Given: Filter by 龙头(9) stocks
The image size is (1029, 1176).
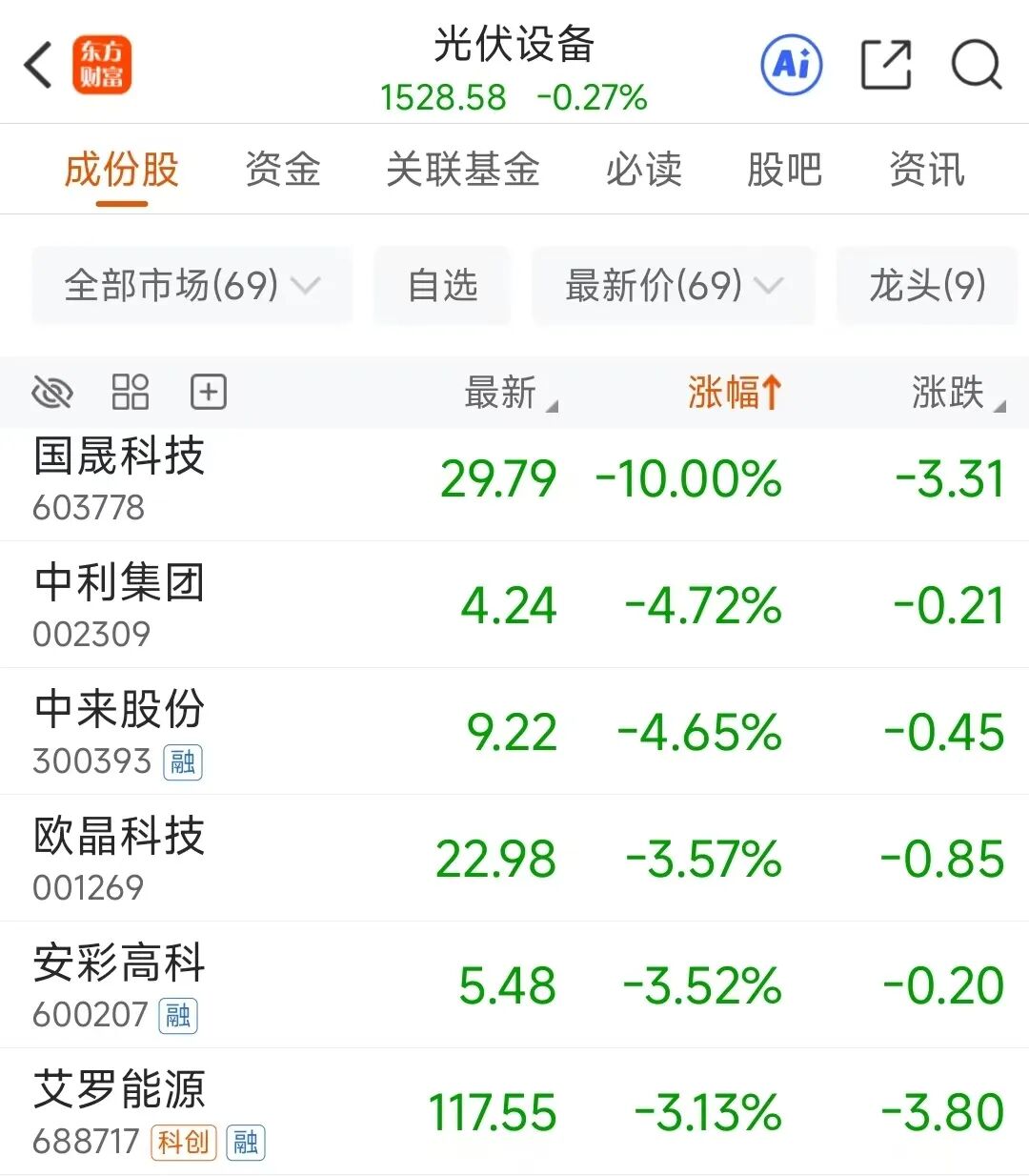Looking at the screenshot, I should (927, 285).
